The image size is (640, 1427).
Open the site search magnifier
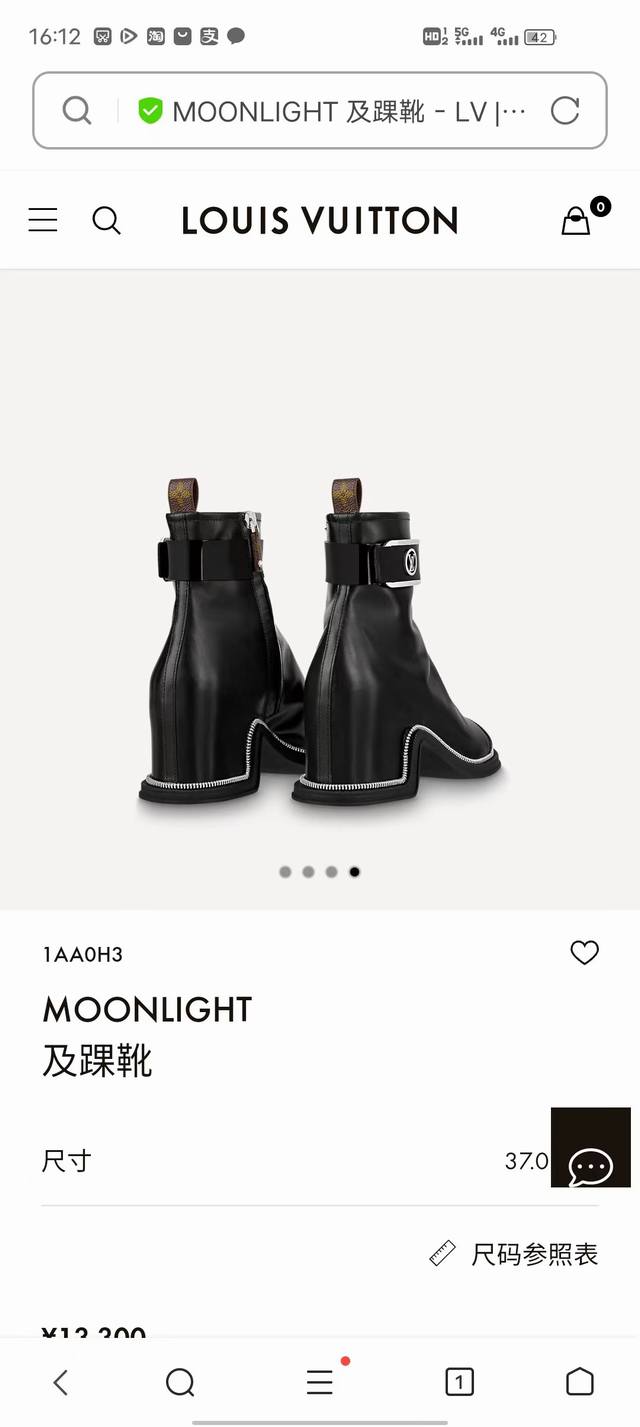pos(106,220)
